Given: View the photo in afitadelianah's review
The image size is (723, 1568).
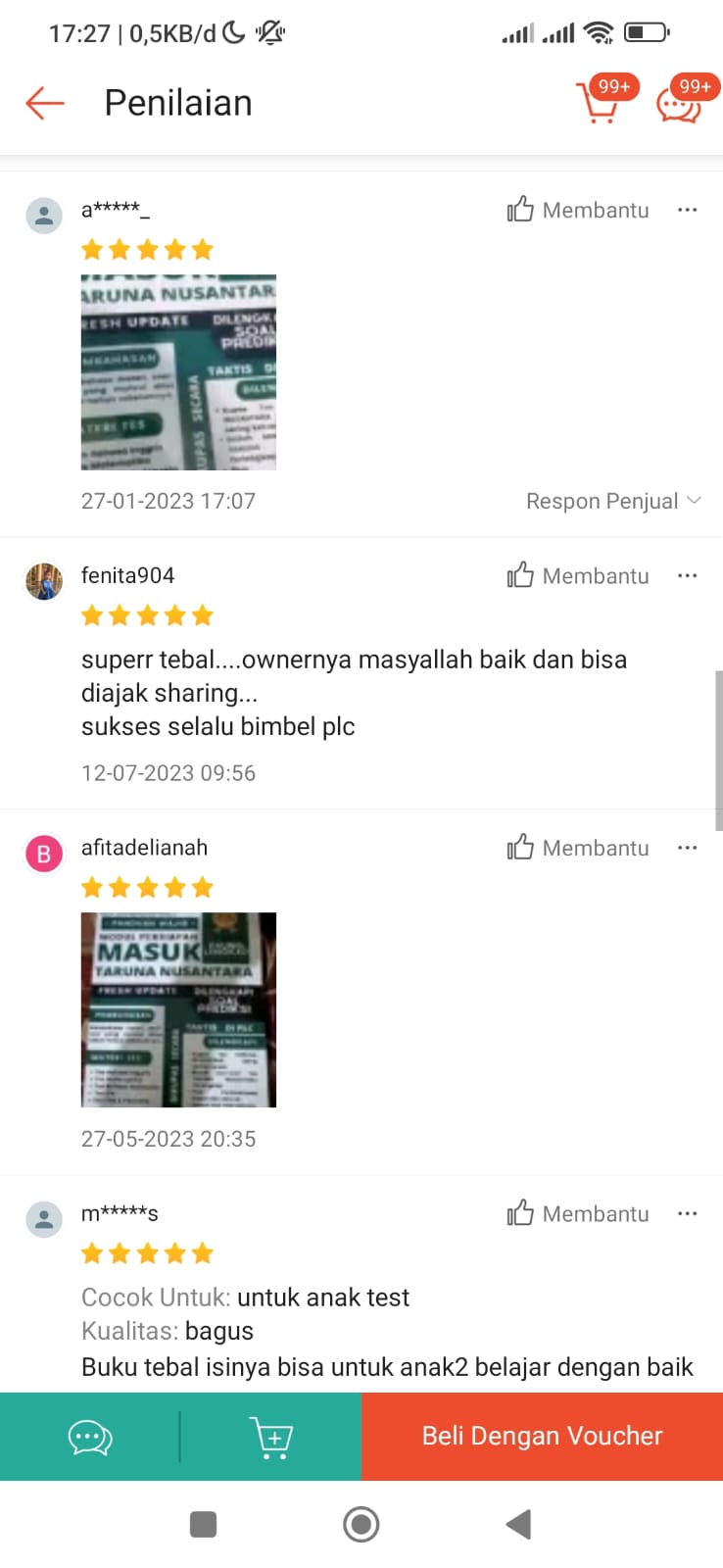Looking at the screenshot, I should pyautogui.click(x=178, y=1009).
